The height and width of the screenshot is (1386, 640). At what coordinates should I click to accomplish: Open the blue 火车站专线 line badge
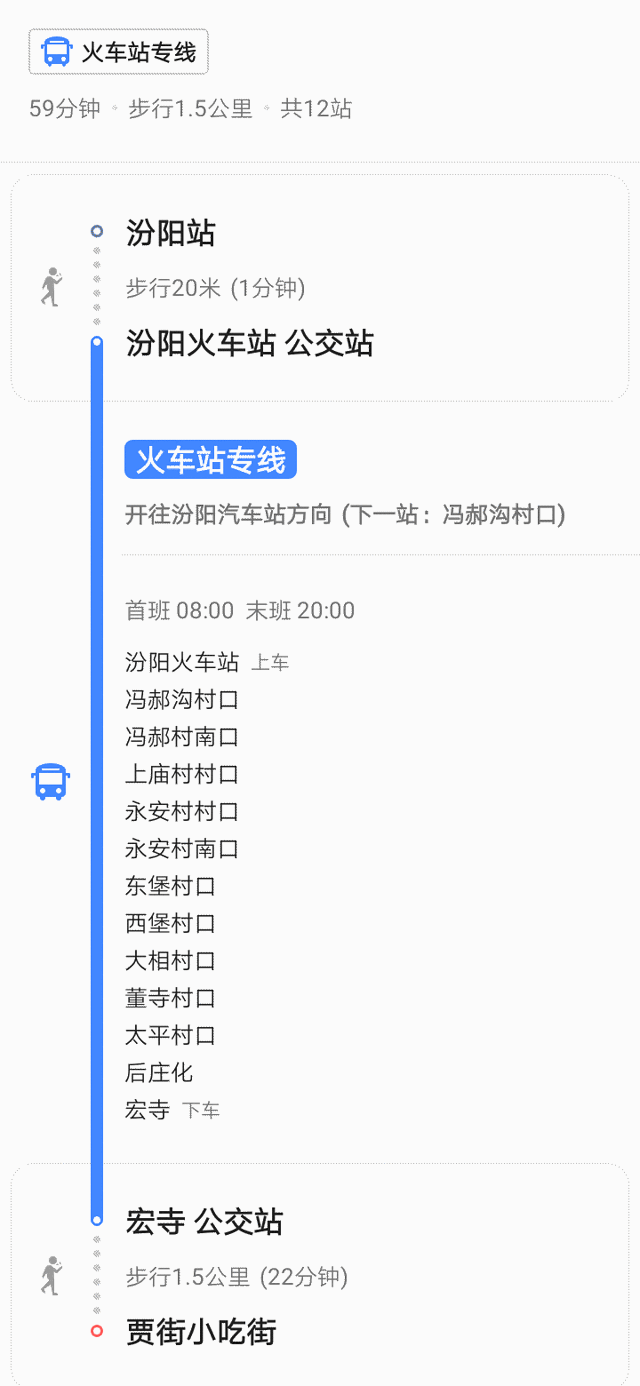(210, 460)
